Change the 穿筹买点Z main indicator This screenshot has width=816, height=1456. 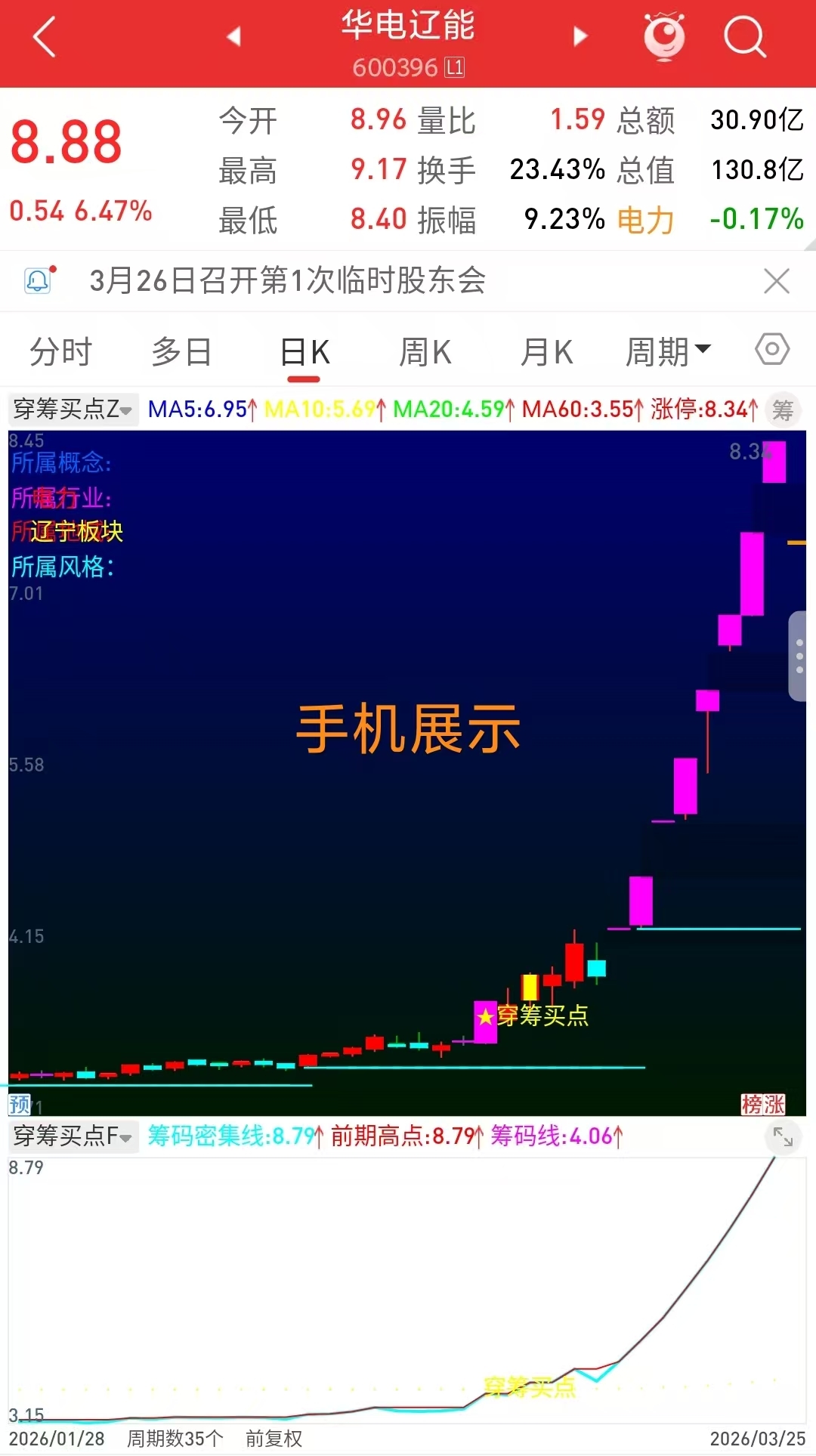coord(73,410)
